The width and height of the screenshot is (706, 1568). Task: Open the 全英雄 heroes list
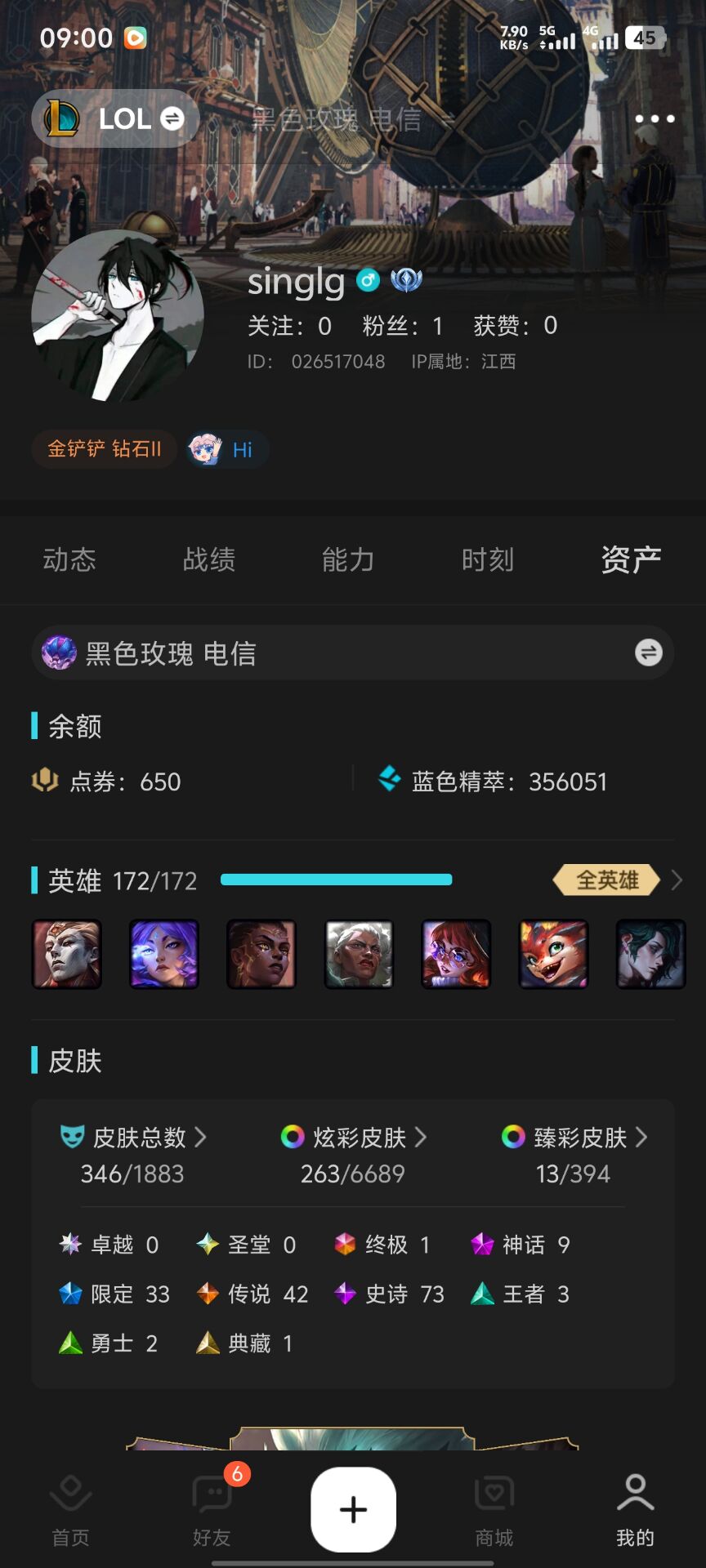617,880
